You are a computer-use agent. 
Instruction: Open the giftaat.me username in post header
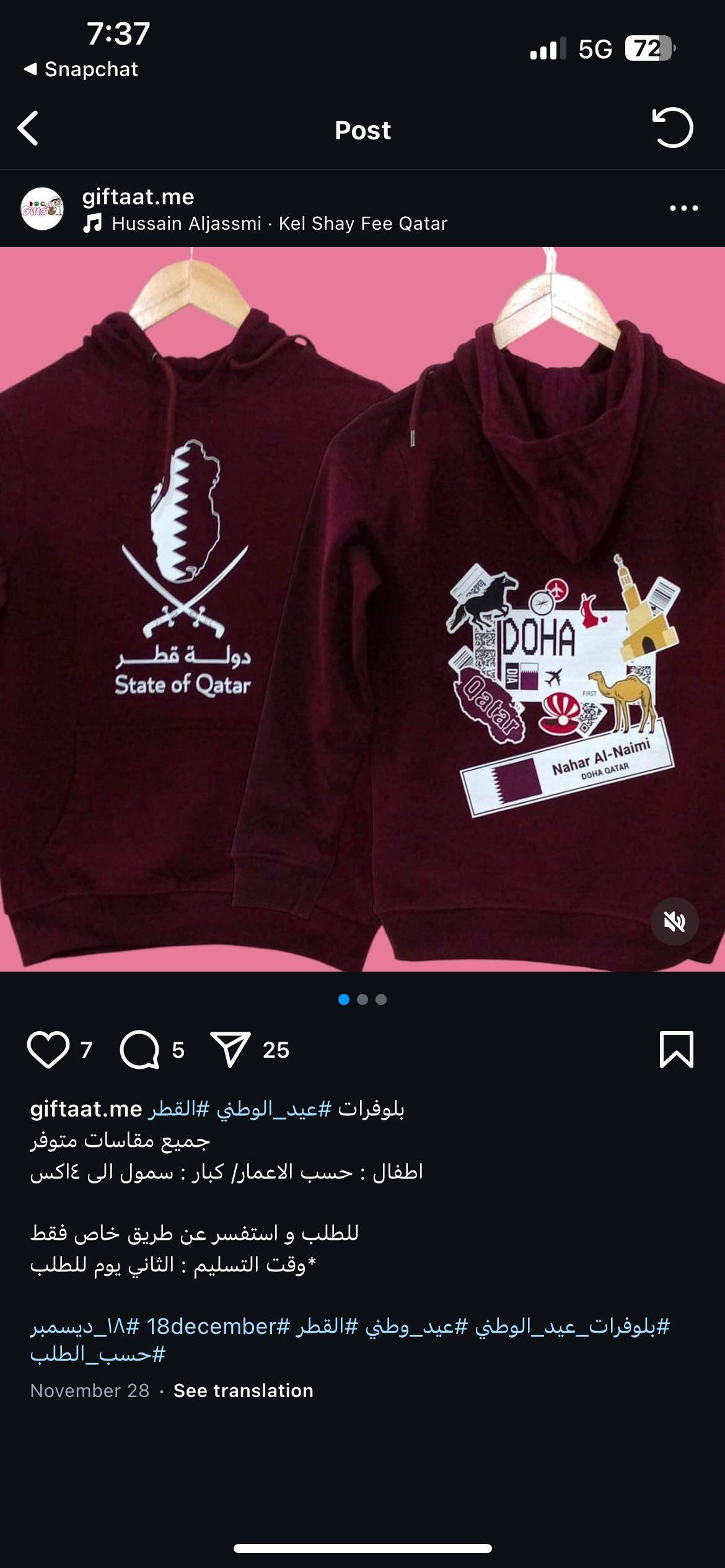[138, 196]
